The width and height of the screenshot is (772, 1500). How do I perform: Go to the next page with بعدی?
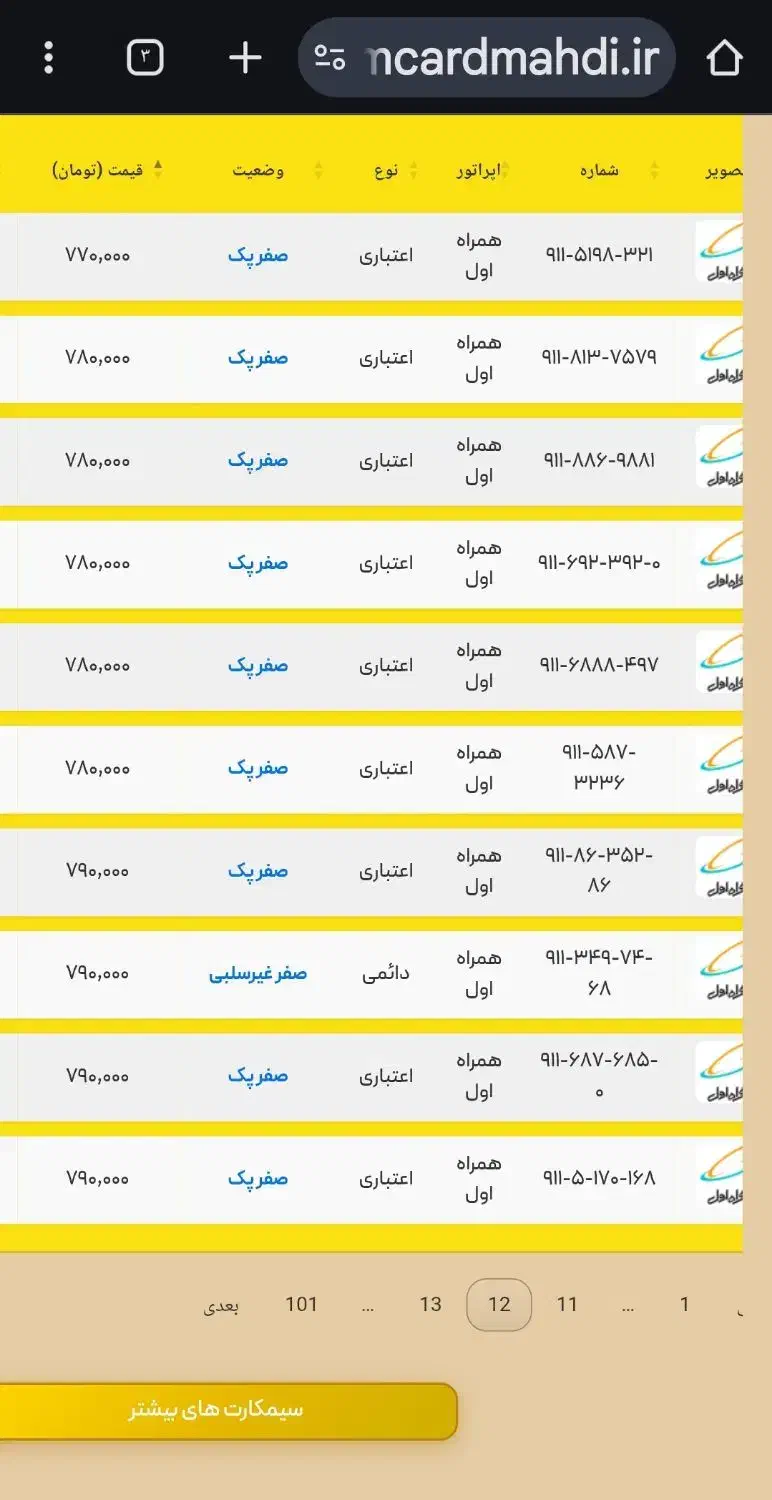pos(221,1307)
